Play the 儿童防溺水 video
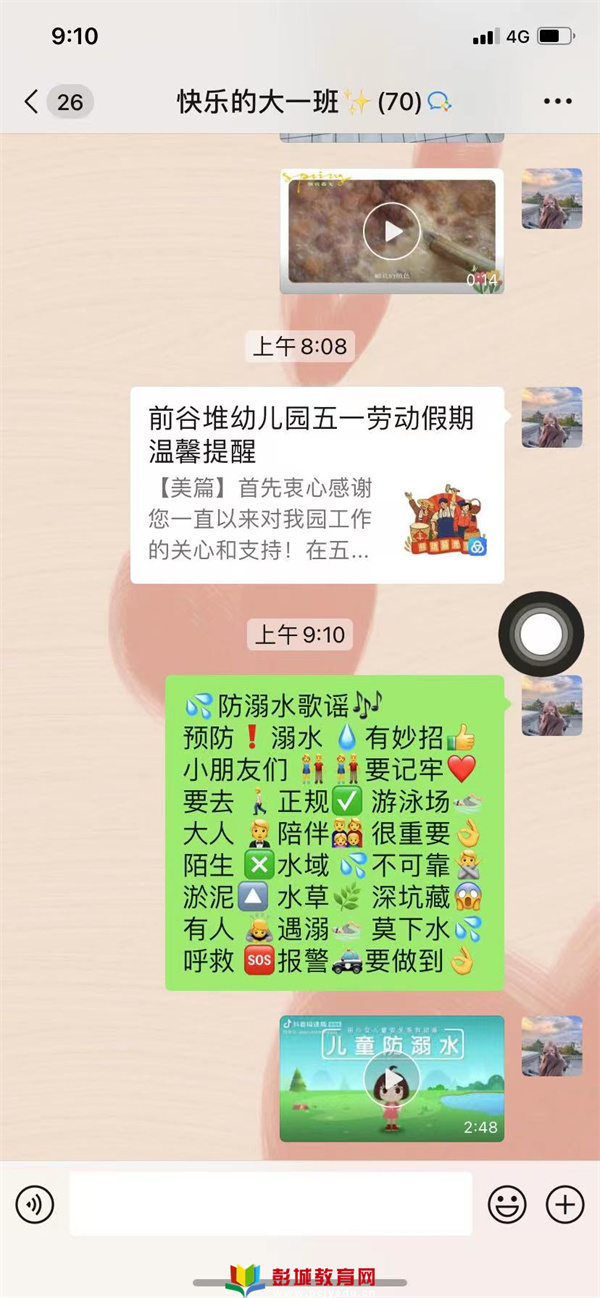 (x=391, y=1078)
